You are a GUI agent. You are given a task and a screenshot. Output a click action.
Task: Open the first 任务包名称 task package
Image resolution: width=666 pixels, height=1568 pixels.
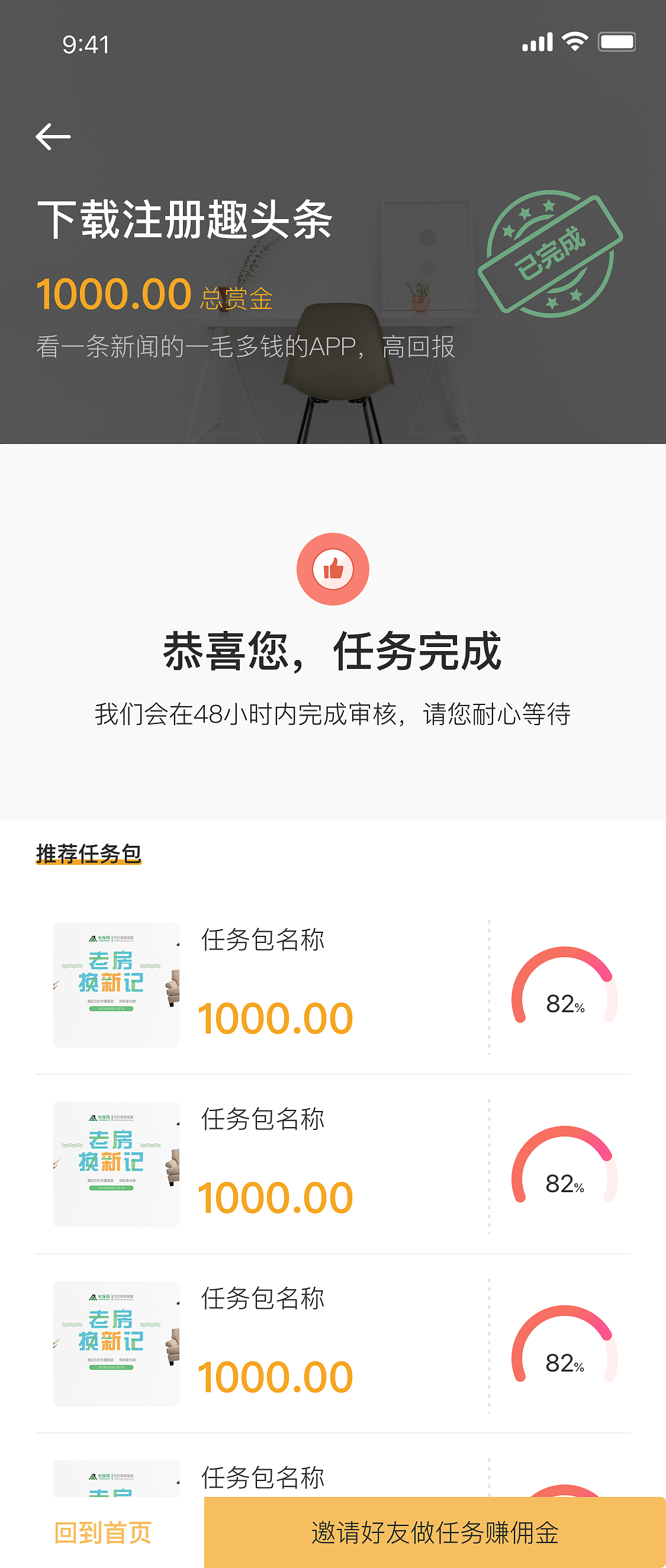click(263, 941)
